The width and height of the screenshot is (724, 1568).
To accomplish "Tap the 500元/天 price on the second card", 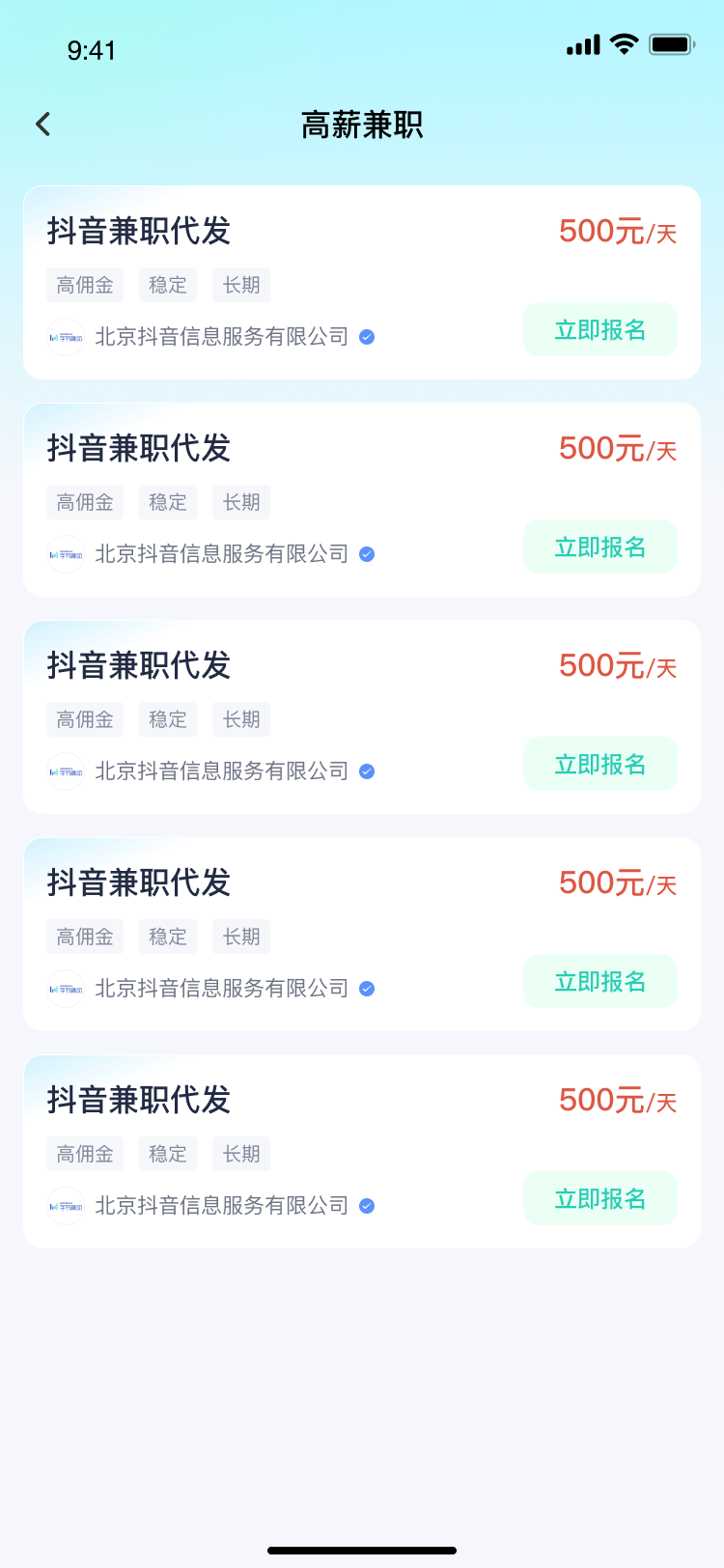I will point(618,448).
